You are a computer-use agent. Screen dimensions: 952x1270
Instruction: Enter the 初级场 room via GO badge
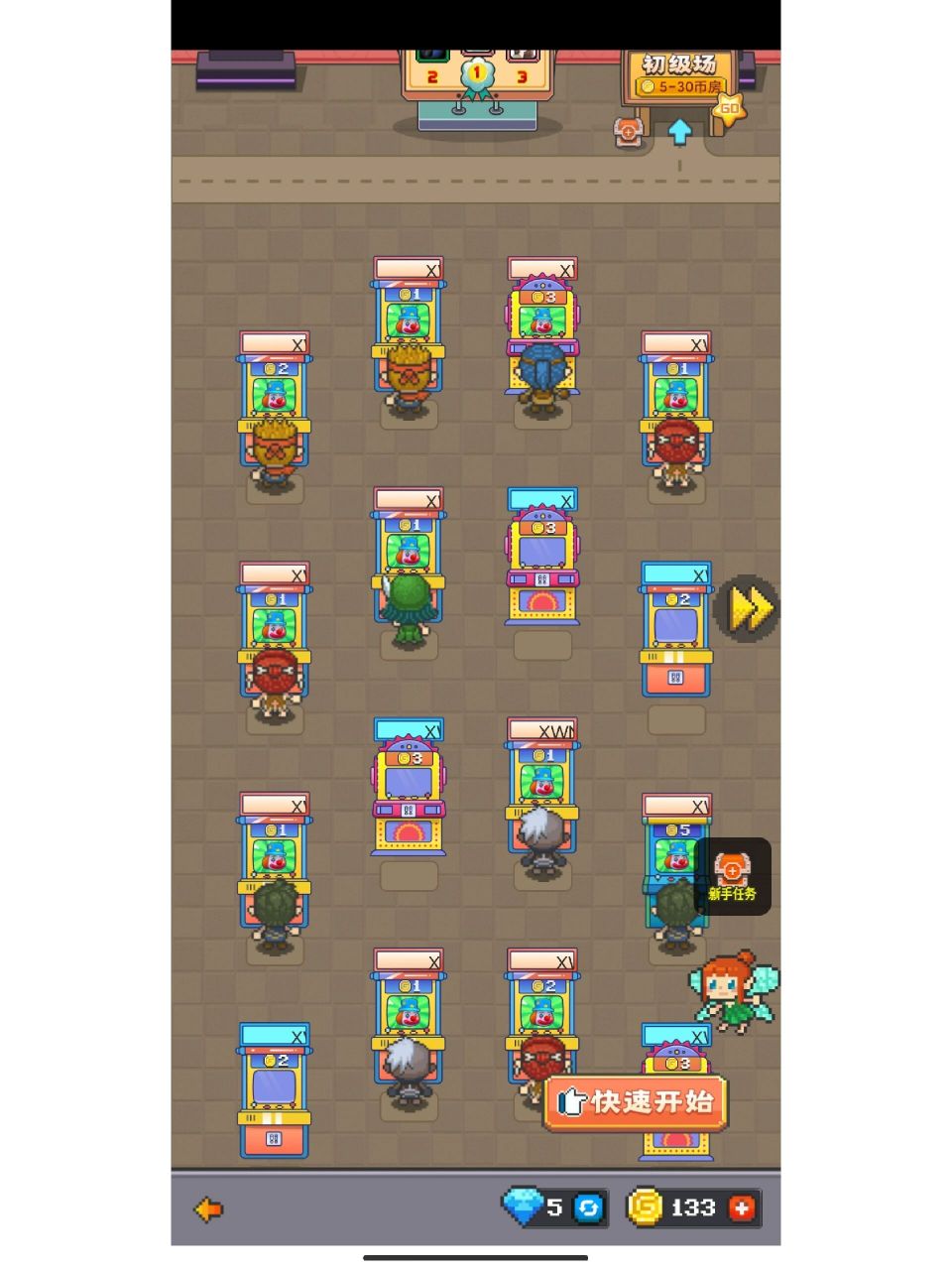pyautogui.click(x=729, y=108)
